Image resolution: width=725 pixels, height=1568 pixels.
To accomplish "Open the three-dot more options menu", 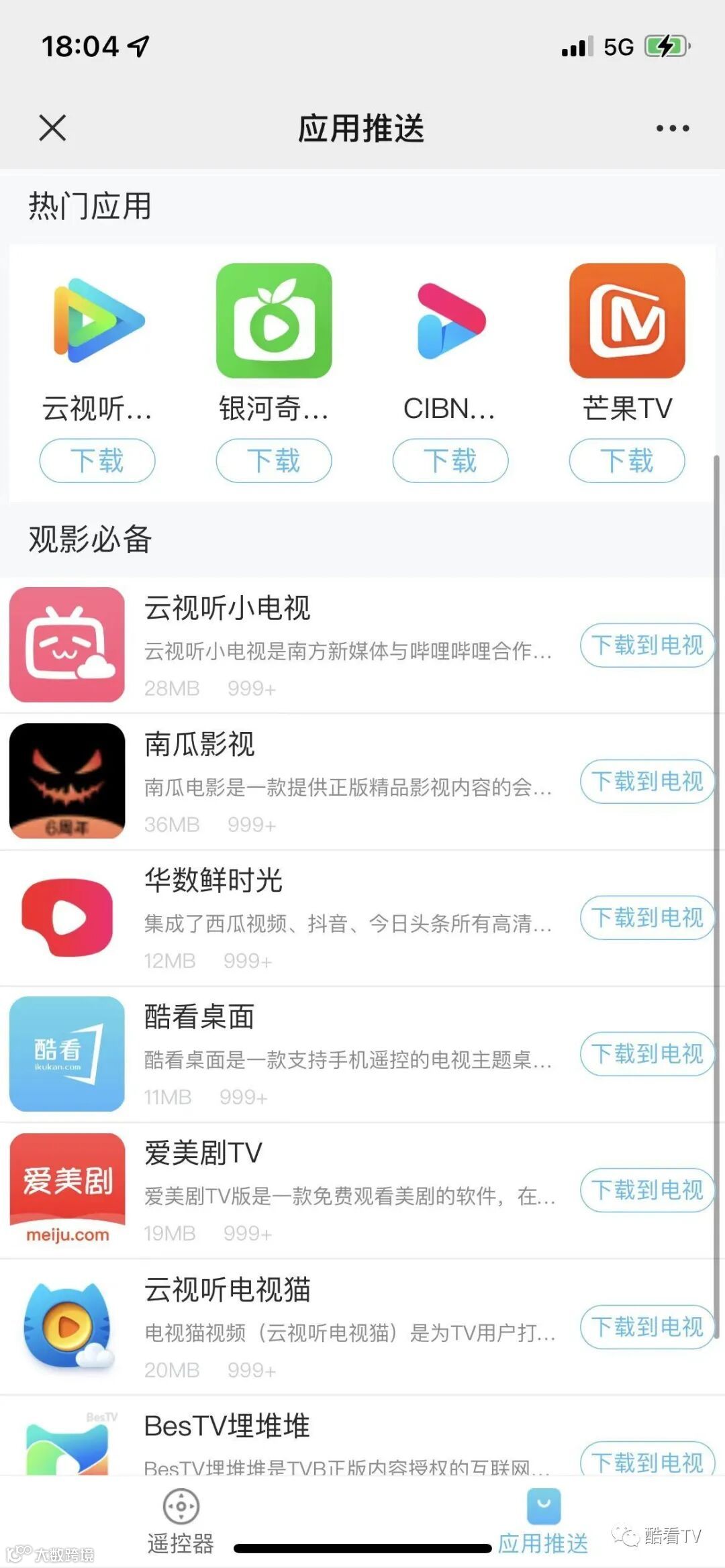I will pos(673,128).
